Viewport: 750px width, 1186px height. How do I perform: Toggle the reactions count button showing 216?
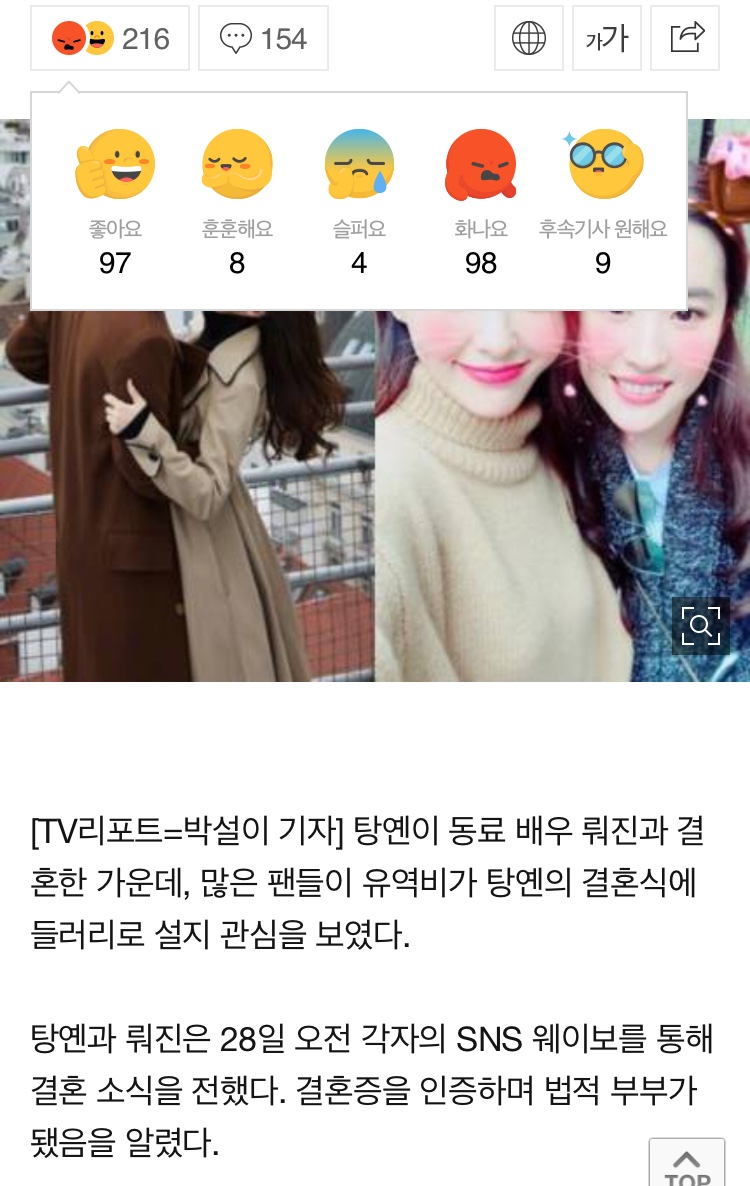[110, 39]
